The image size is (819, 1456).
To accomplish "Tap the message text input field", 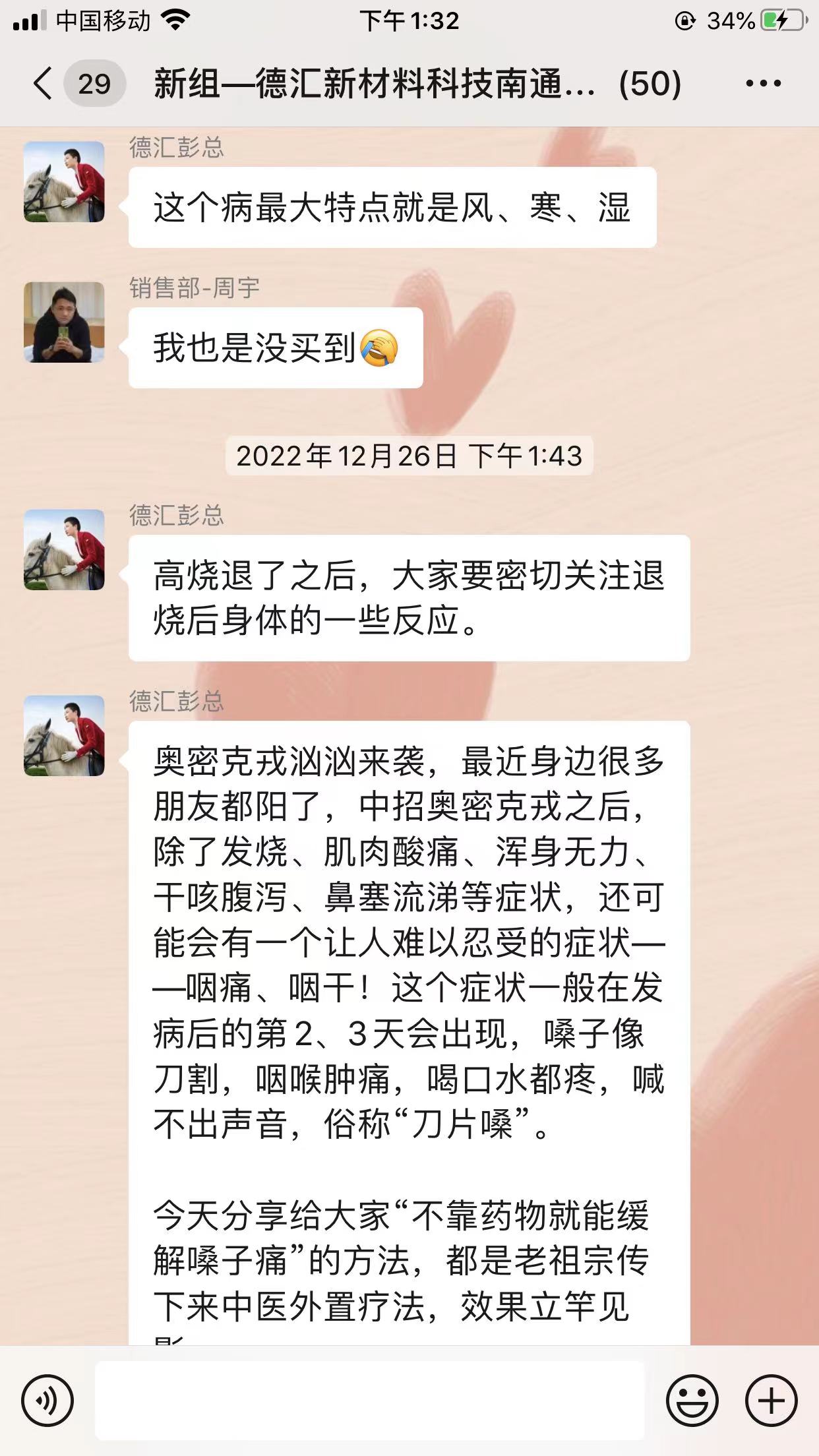I will click(369, 1400).
